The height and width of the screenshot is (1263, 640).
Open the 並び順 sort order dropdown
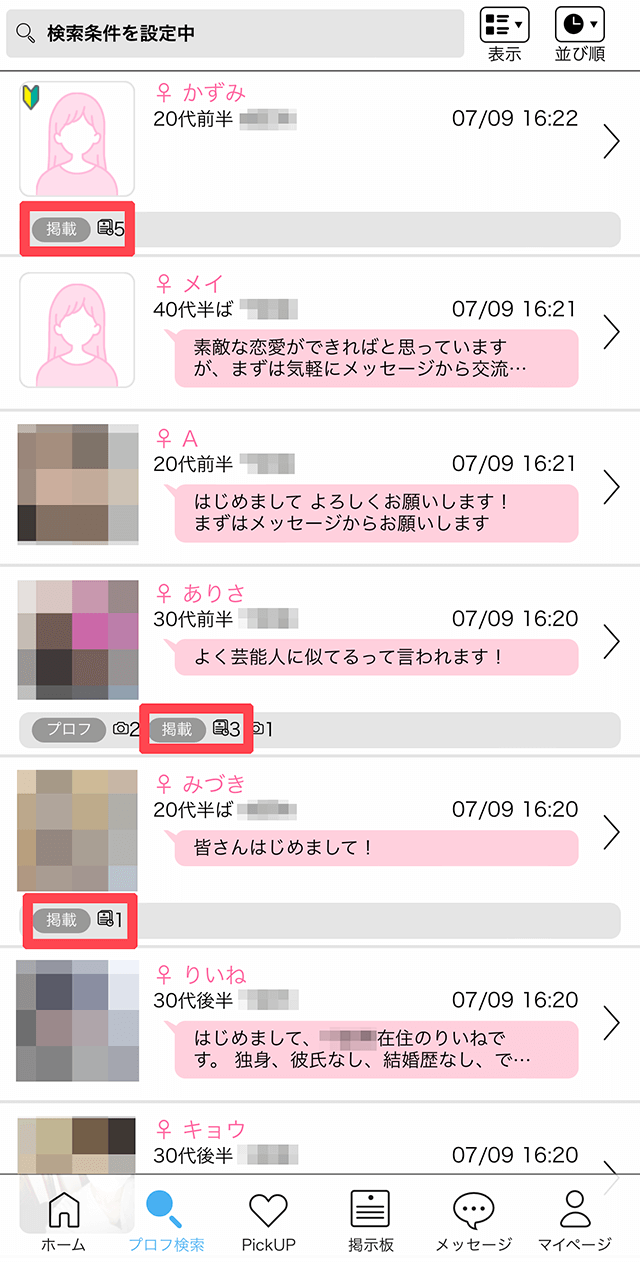pyautogui.click(x=580, y=34)
